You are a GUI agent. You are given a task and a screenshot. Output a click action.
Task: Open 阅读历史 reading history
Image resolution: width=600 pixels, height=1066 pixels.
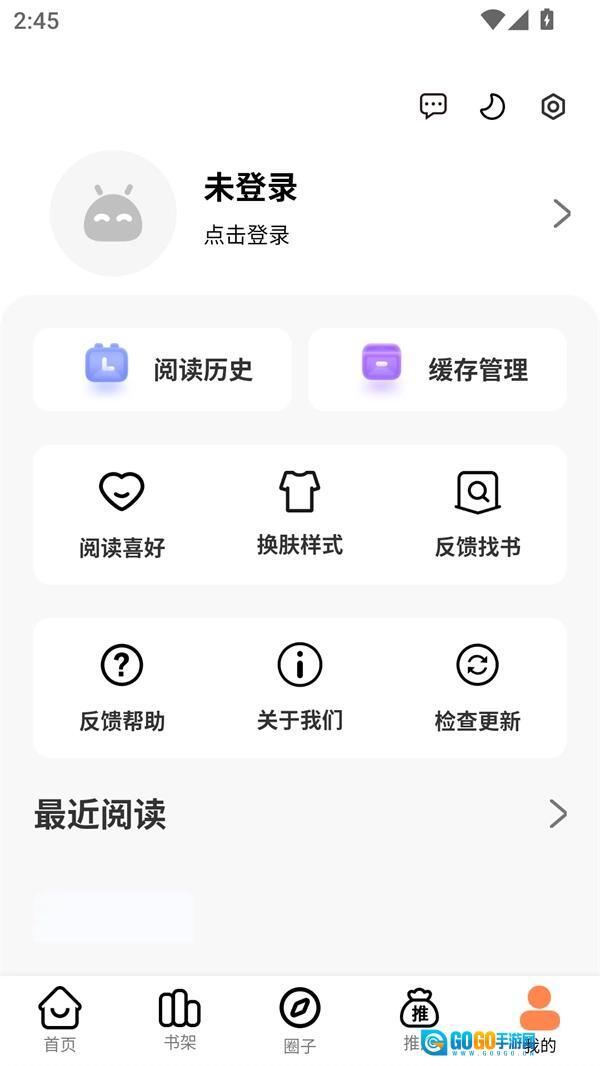click(163, 369)
